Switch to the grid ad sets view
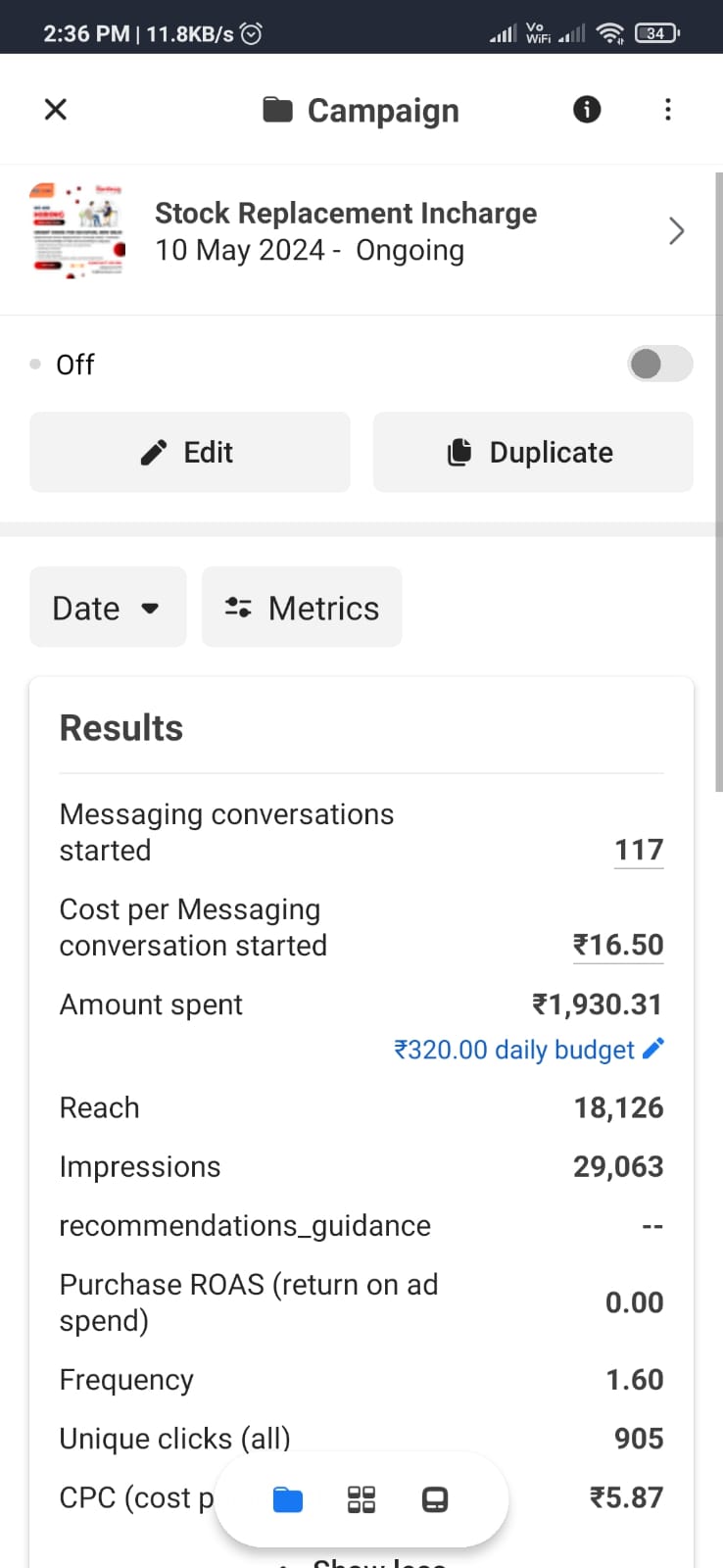Screen dimensions: 723x1568 pyautogui.click(x=361, y=1499)
